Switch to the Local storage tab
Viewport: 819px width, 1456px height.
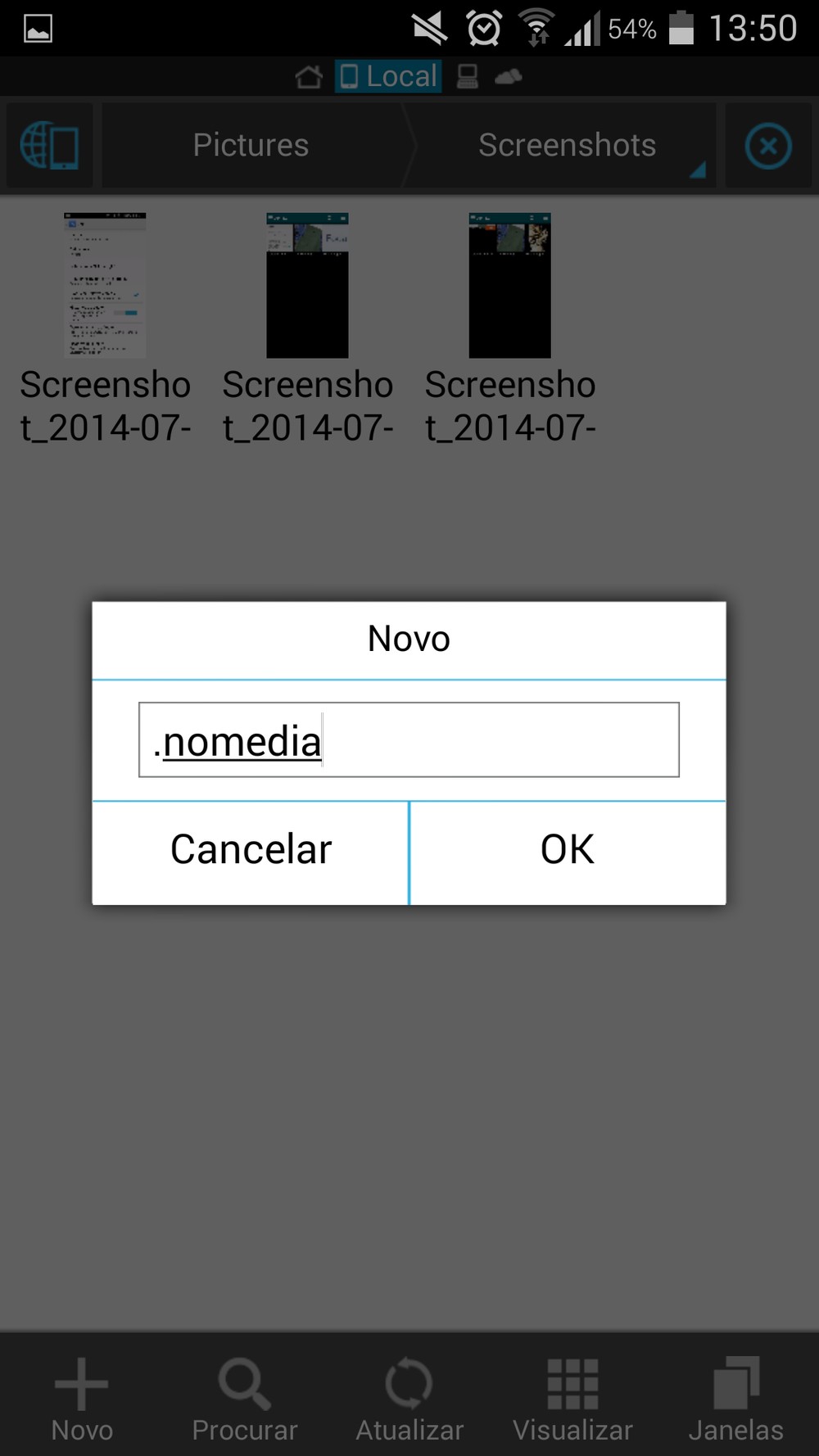tap(388, 76)
